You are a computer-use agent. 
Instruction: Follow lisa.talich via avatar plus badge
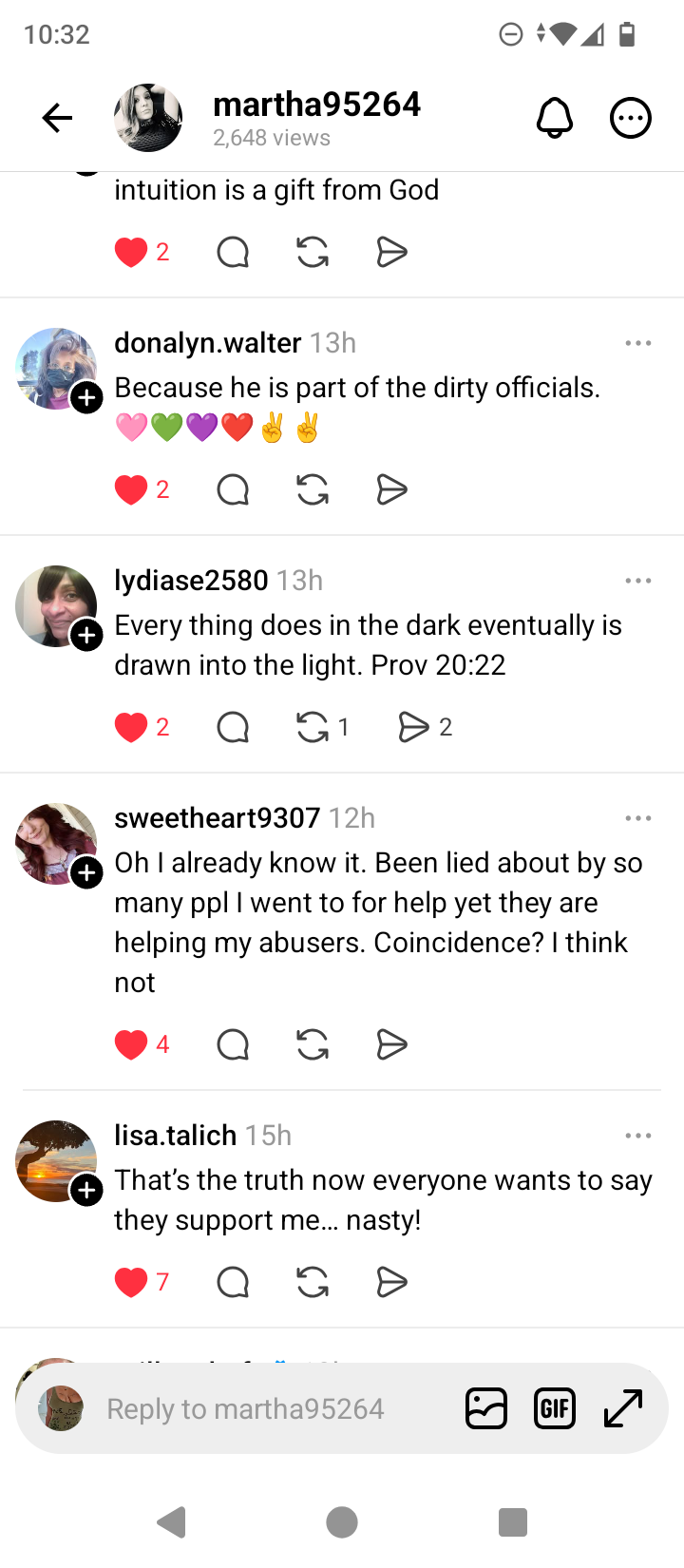click(87, 1190)
